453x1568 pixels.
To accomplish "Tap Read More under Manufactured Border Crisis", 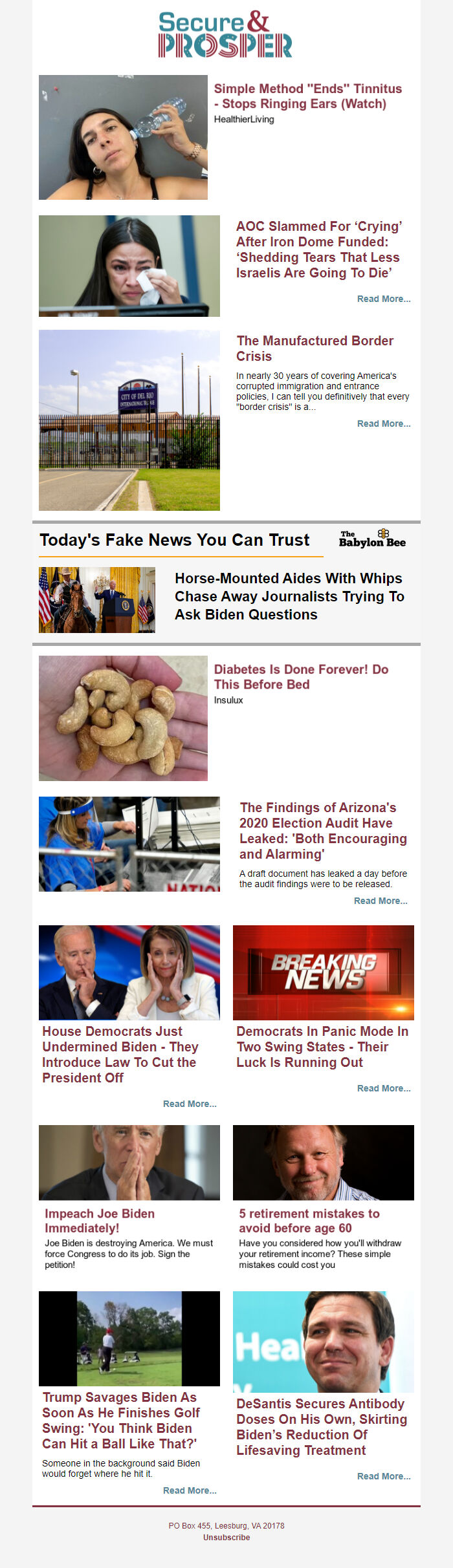I will pyautogui.click(x=383, y=424).
